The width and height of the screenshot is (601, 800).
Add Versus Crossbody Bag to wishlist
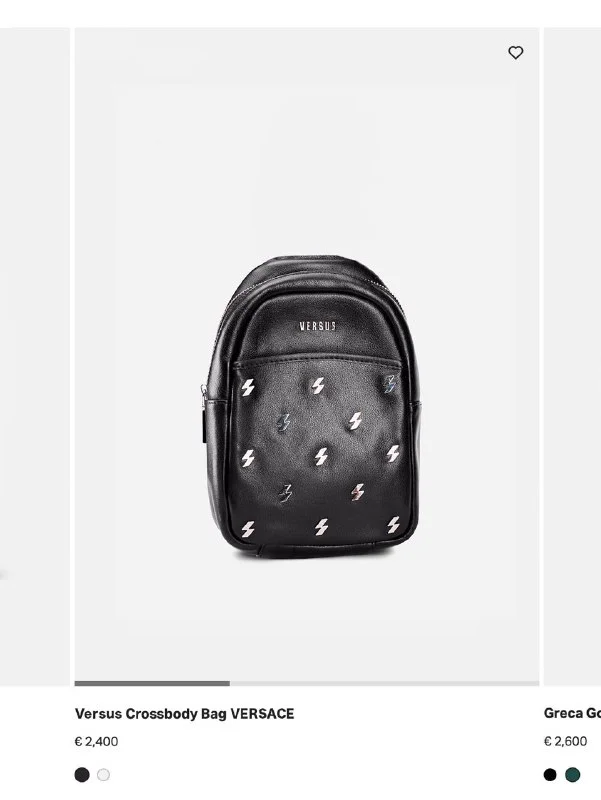[x=515, y=53]
